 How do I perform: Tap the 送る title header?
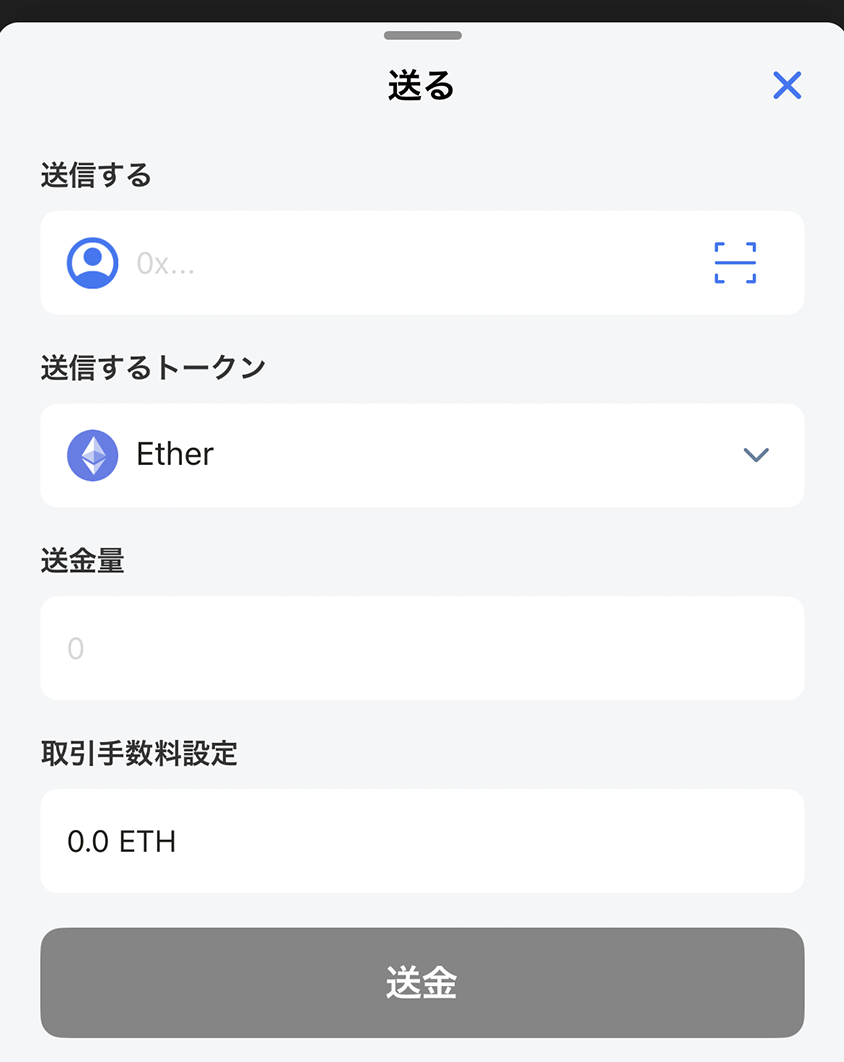tap(420, 85)
